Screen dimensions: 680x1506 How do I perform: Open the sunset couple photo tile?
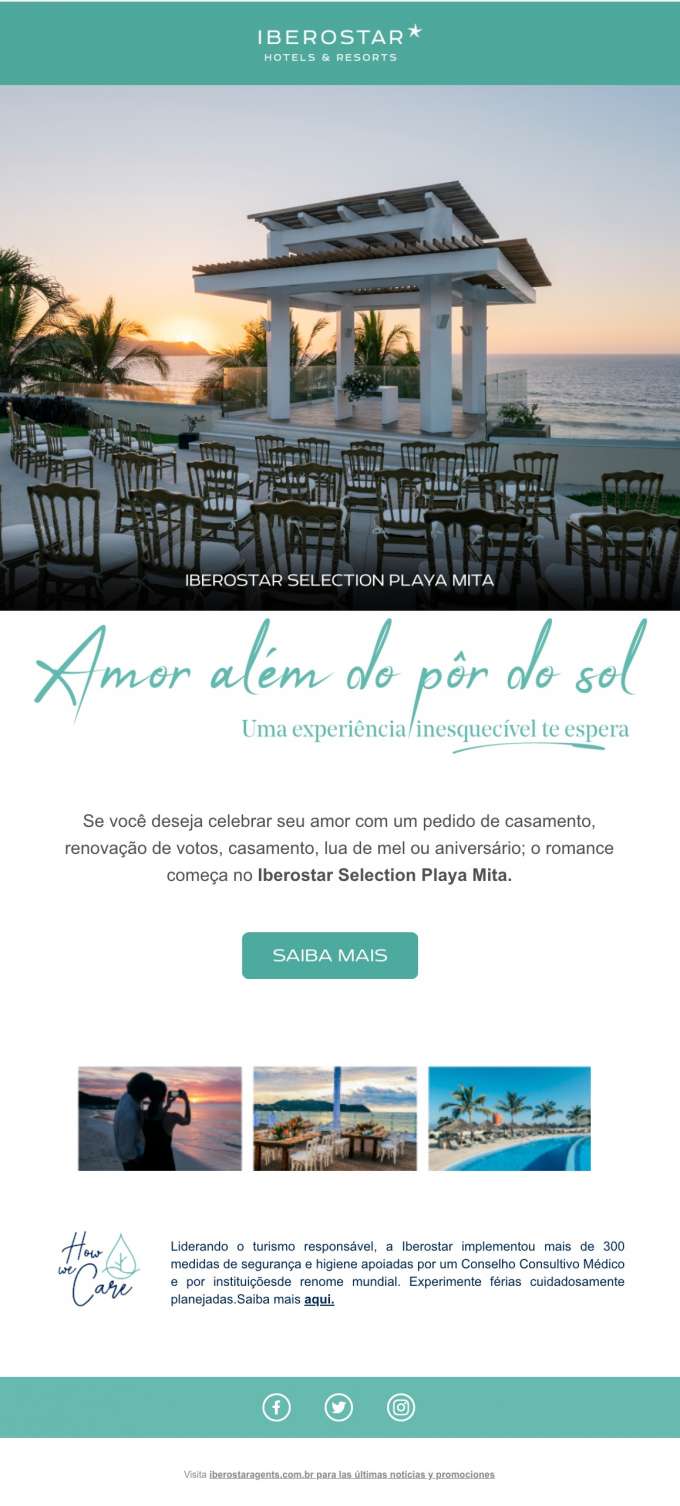pos(160,1118)
